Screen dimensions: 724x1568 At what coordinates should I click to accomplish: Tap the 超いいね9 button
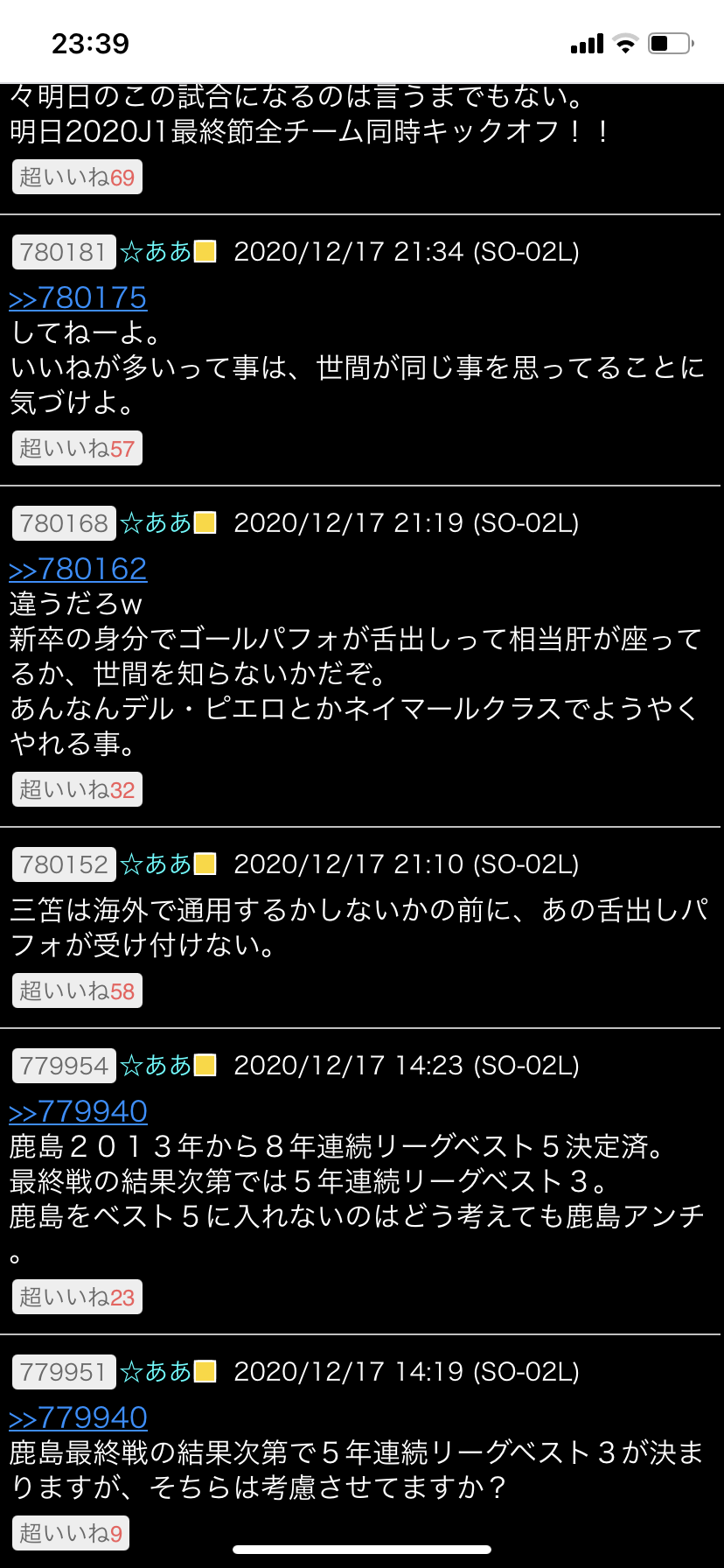tap(71, 1534)
